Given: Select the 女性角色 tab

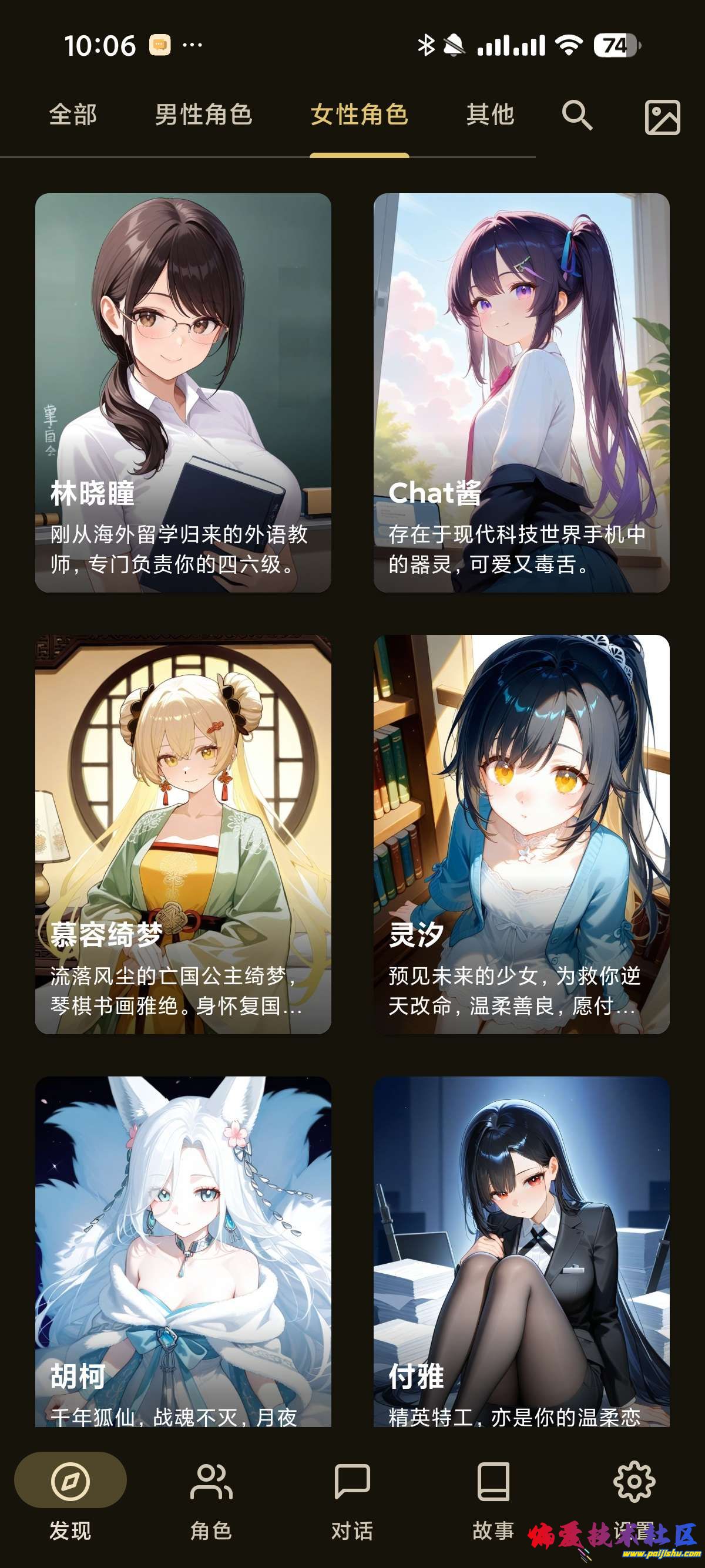Looking at the screenshot, I should (359, 115).
